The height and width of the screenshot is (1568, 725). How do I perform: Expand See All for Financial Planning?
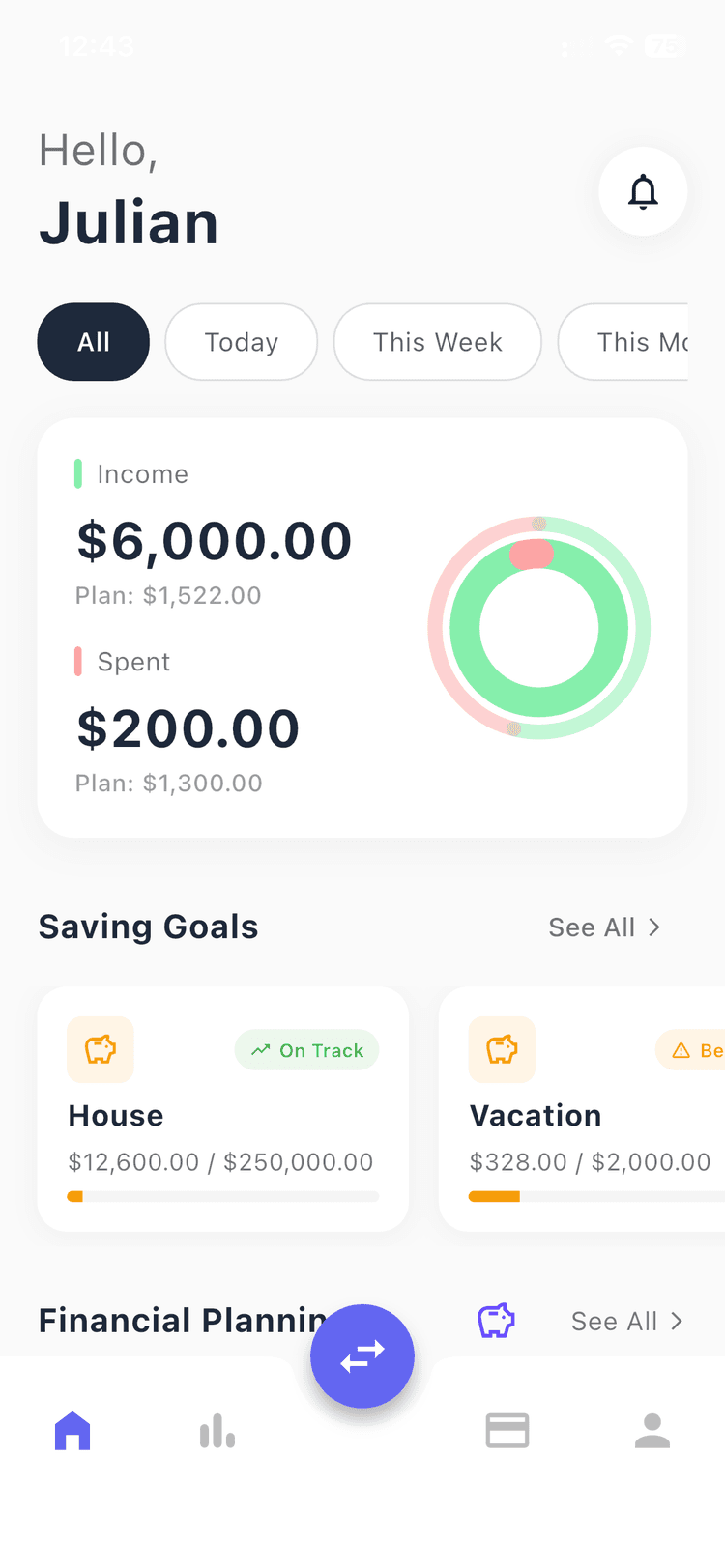coord(626,1321)
